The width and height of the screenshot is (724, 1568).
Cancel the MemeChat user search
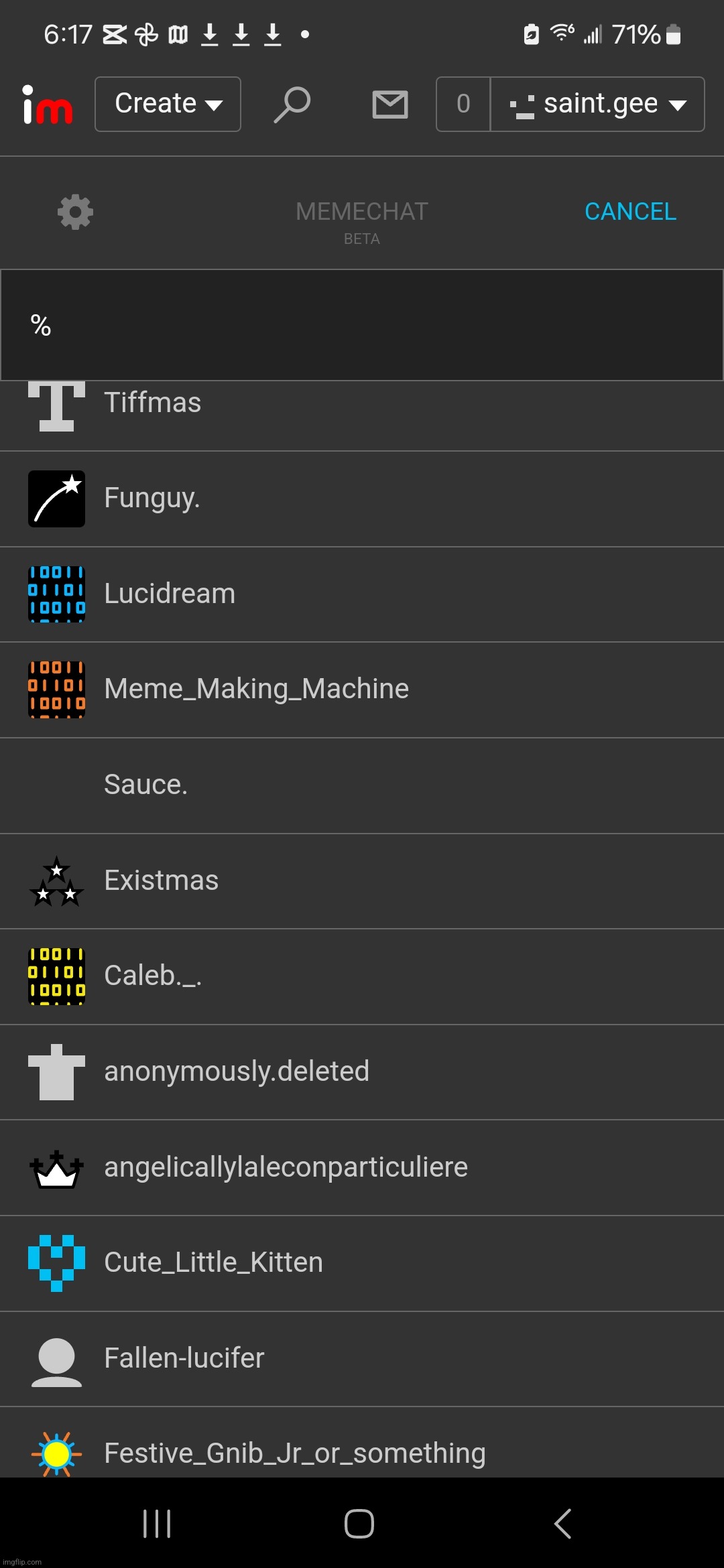629,212
